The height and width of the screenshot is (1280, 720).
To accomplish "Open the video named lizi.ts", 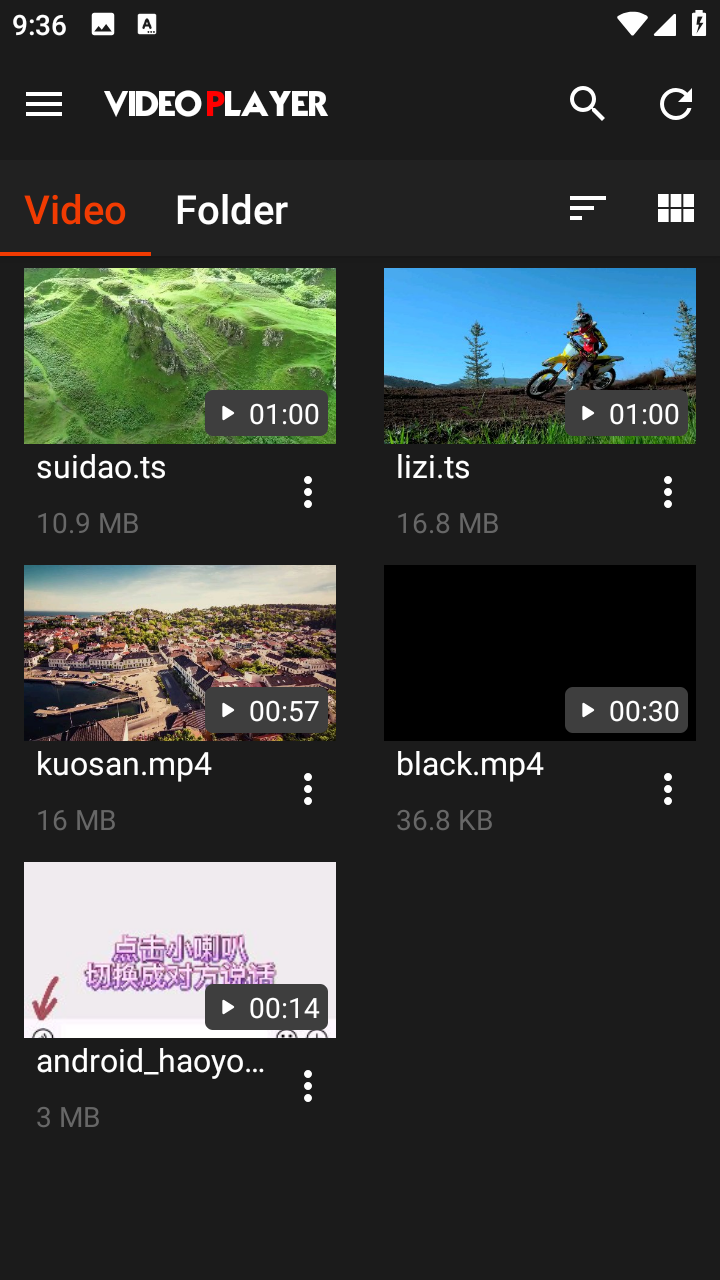I will [x=434, y=466].
